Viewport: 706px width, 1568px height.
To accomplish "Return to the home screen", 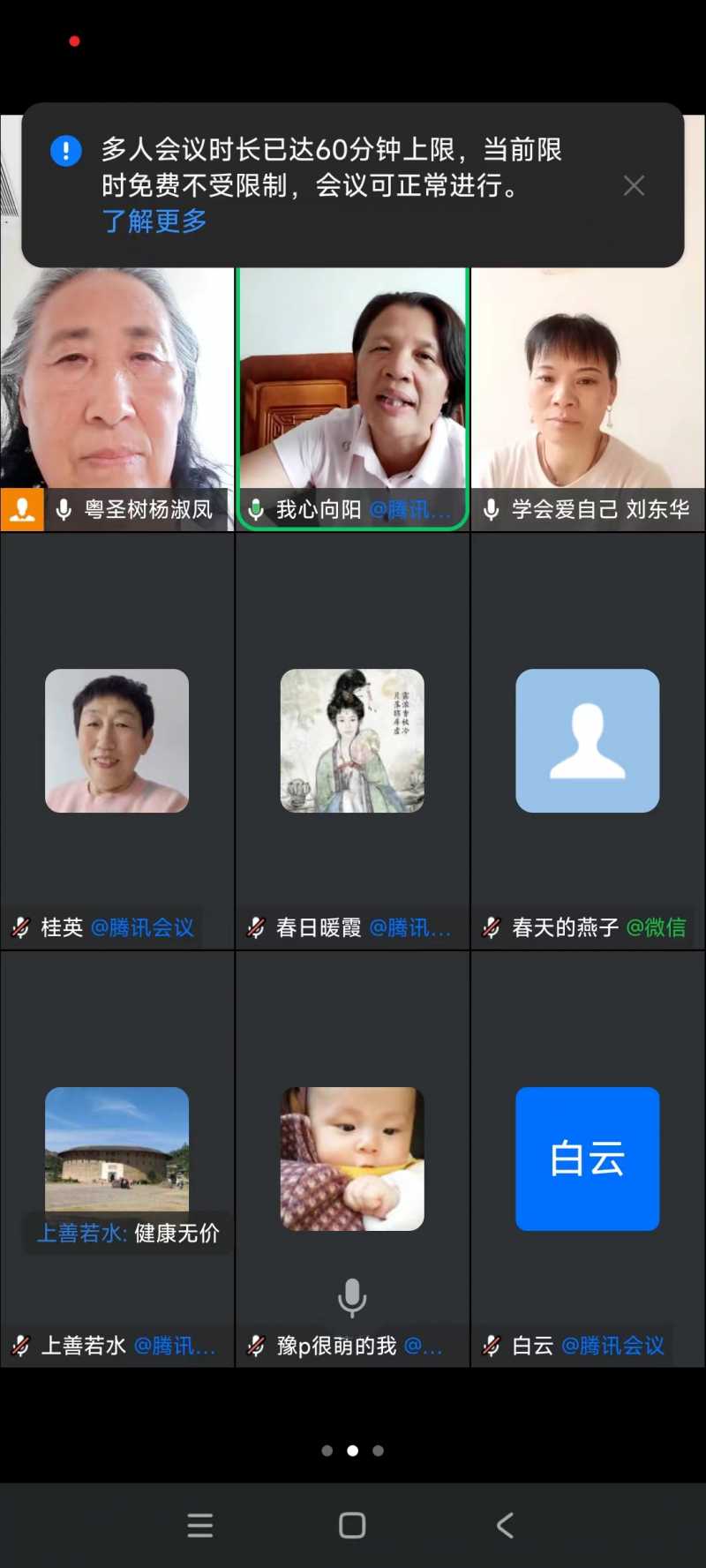I will coord(352,1526).
